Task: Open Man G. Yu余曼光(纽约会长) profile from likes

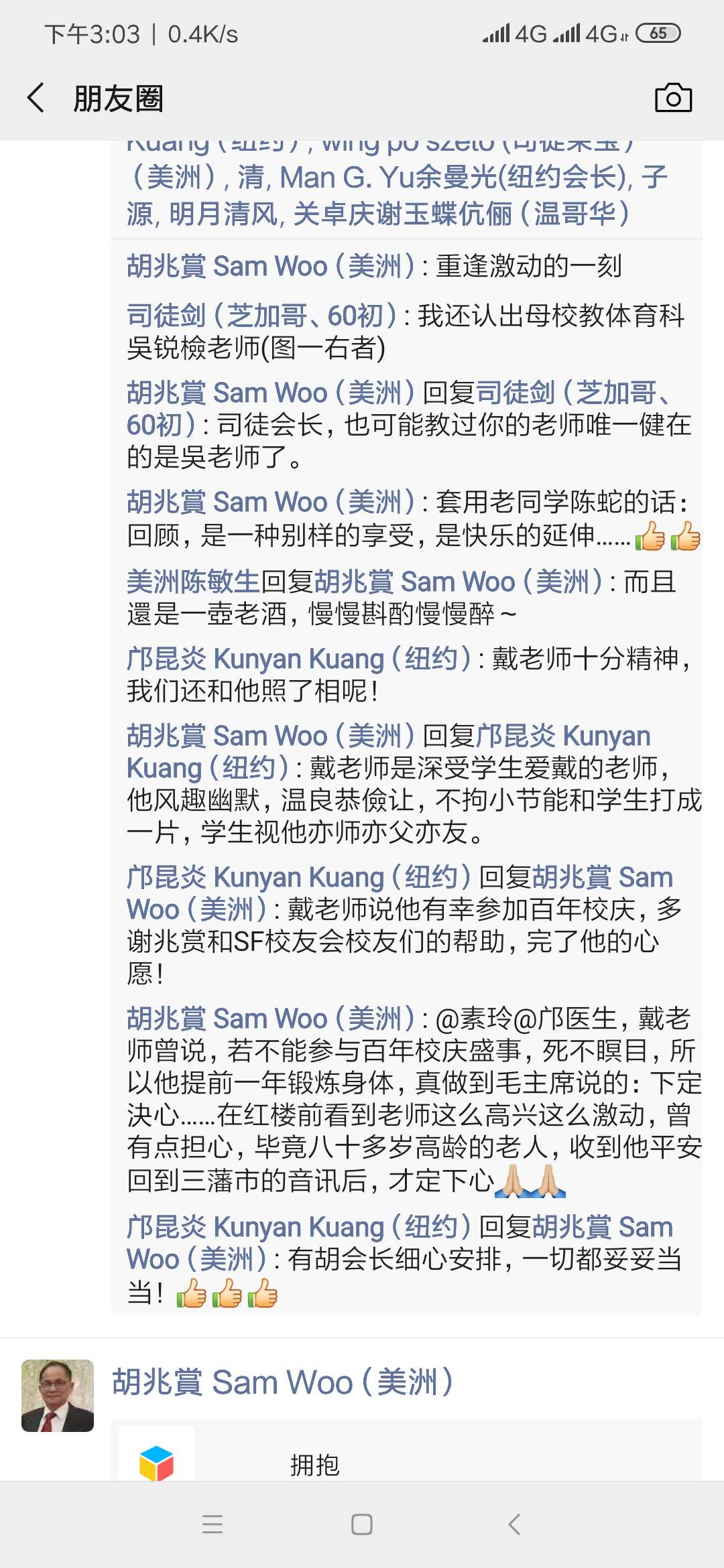Action: 456,178
